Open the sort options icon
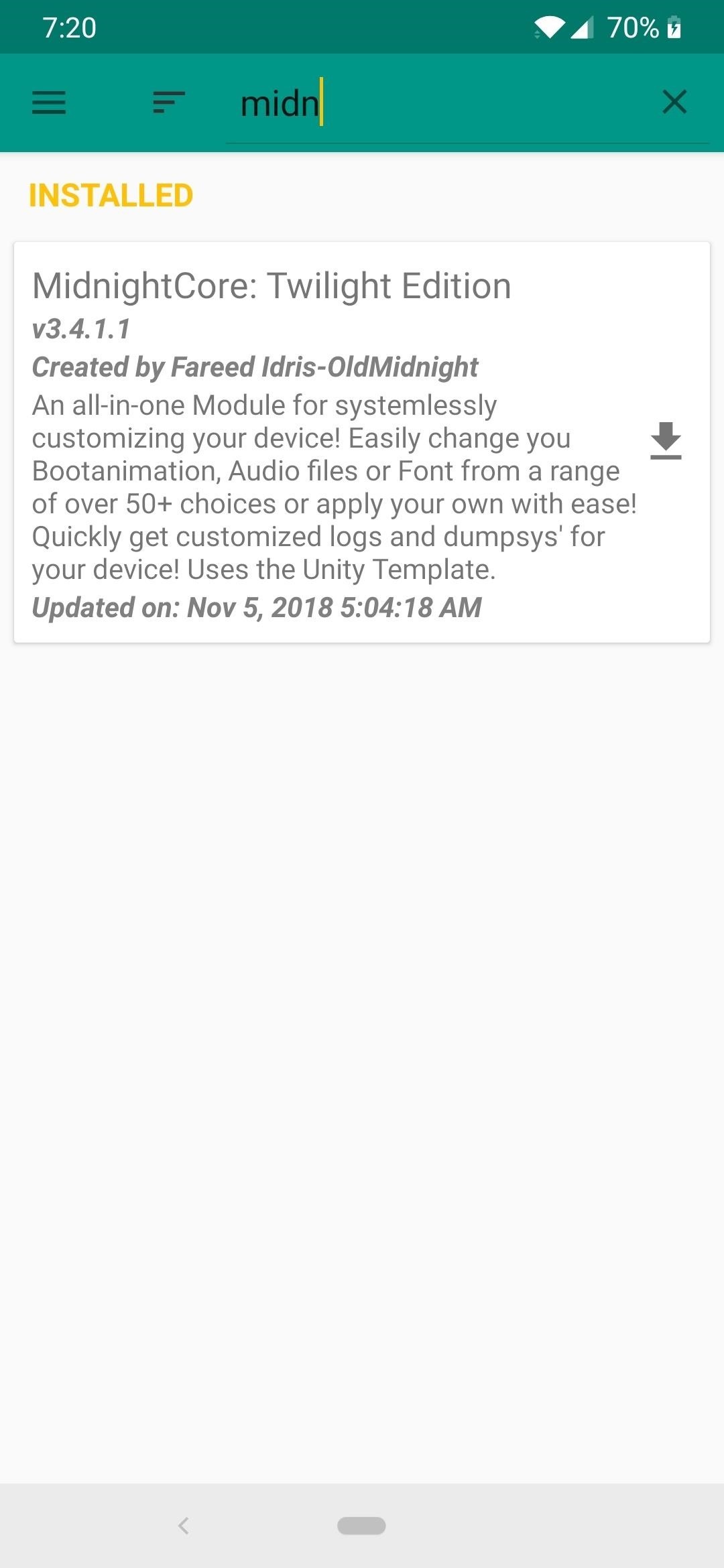 pos(168,103)
